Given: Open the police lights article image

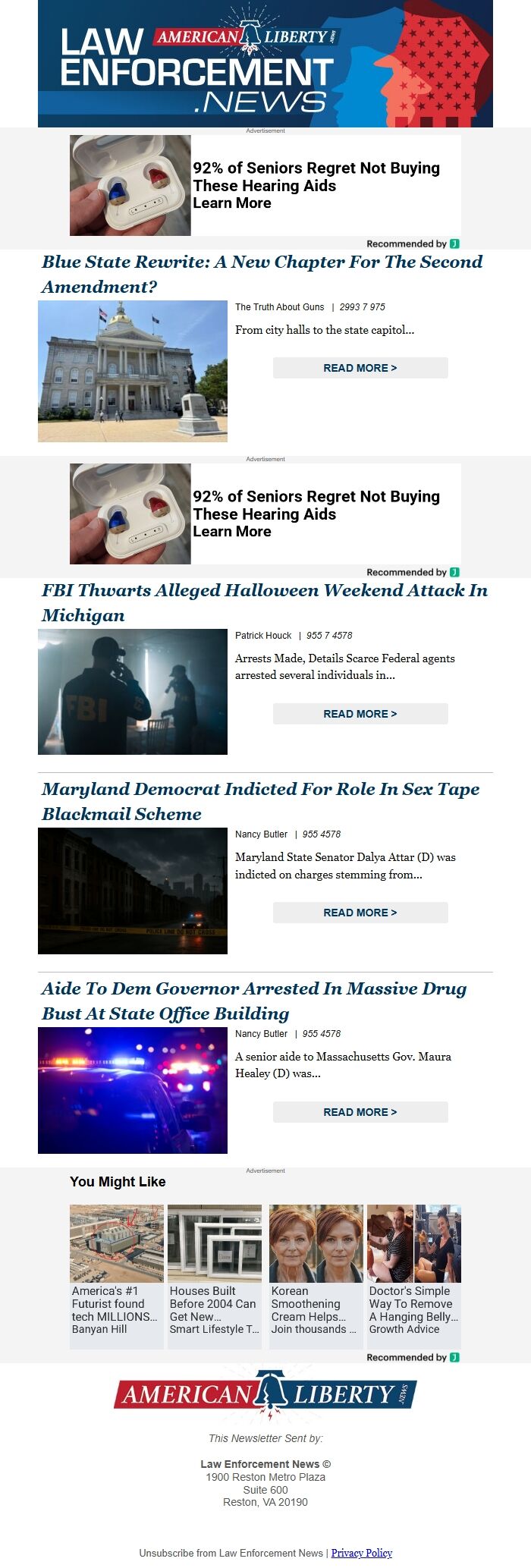Looking at the screenshot, I should click(133, 1090).
